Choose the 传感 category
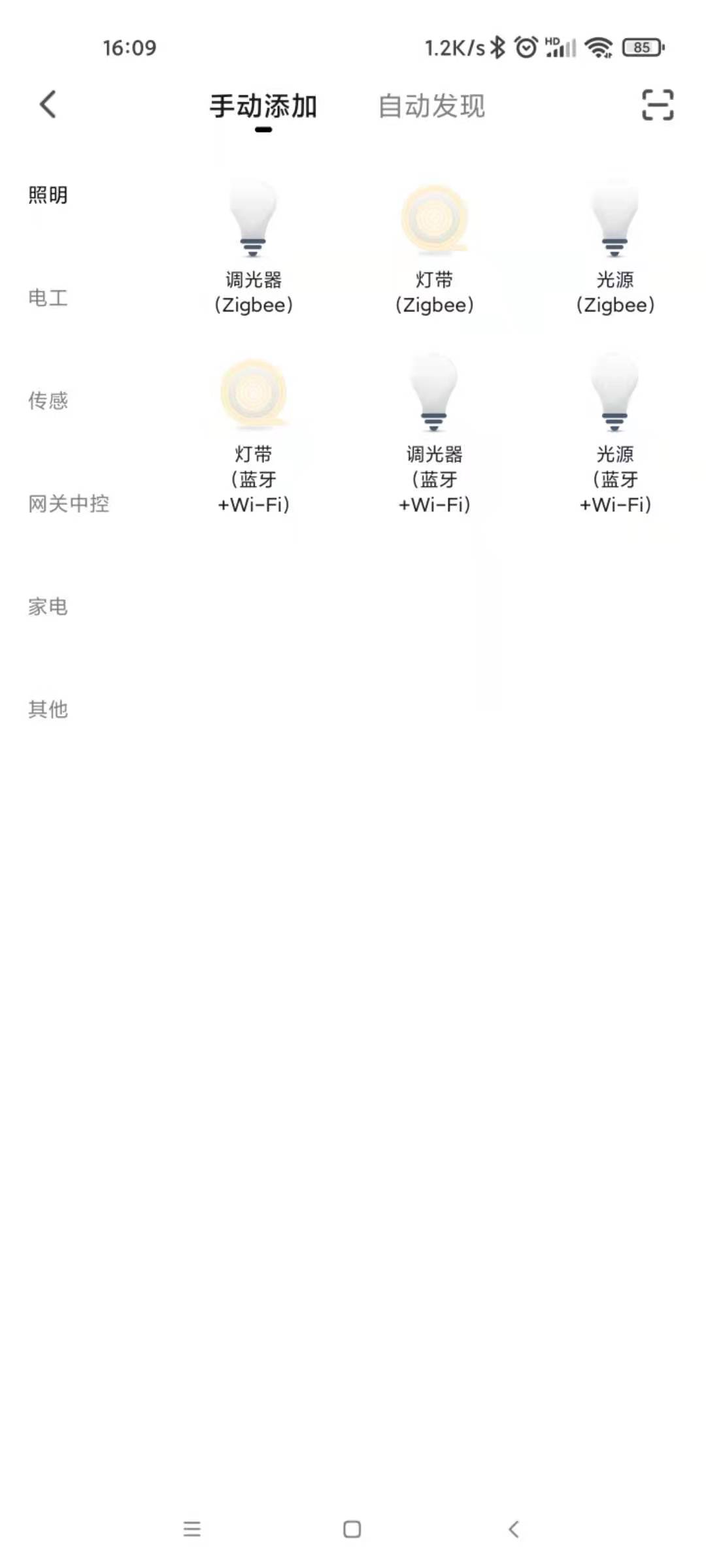 (48, 400)
